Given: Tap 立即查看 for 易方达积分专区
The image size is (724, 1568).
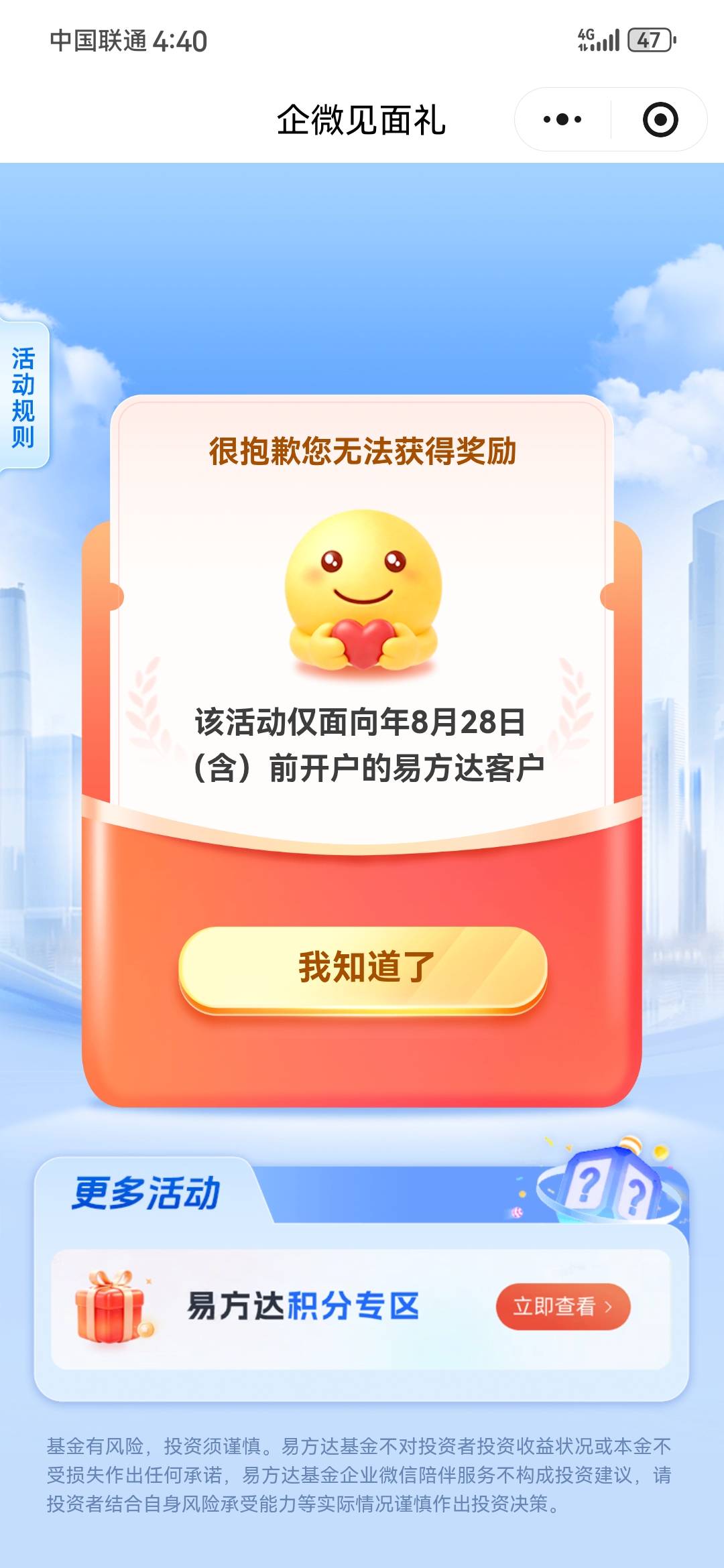Looking at the screenshot, I should [x=563, y=1307].
